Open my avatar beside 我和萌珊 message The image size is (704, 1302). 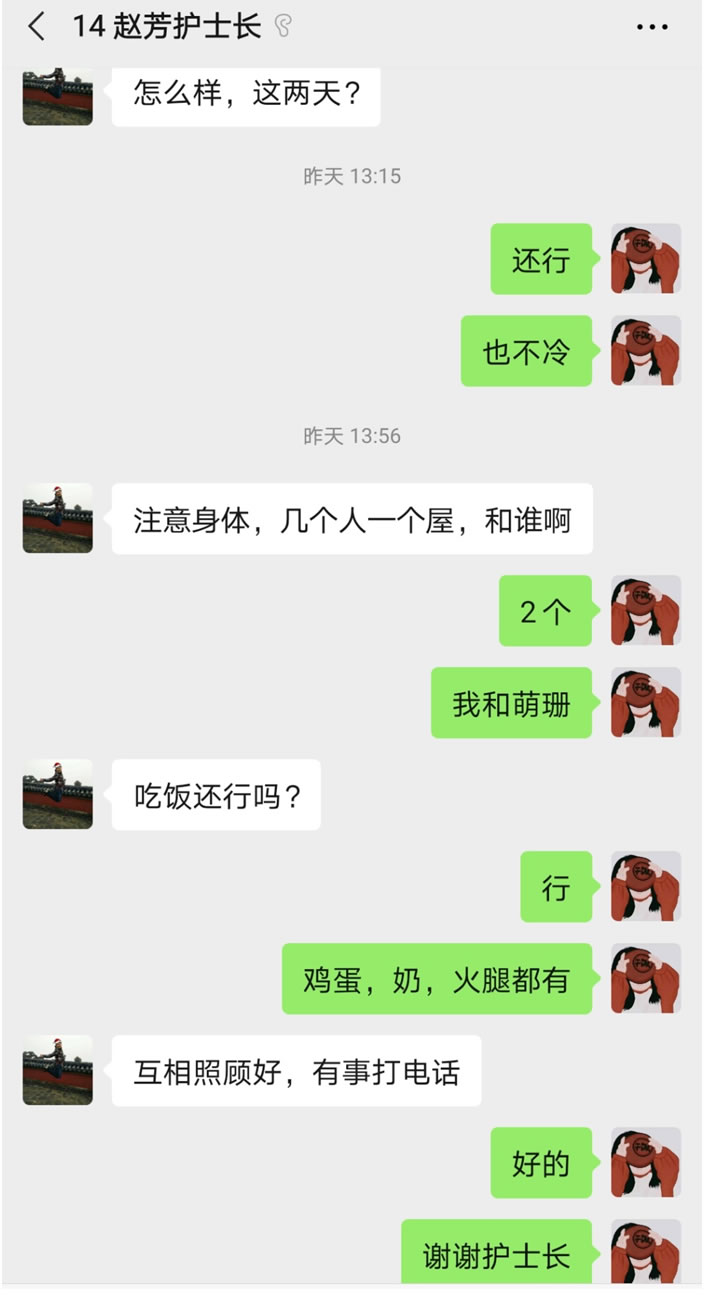click(646, 703)
